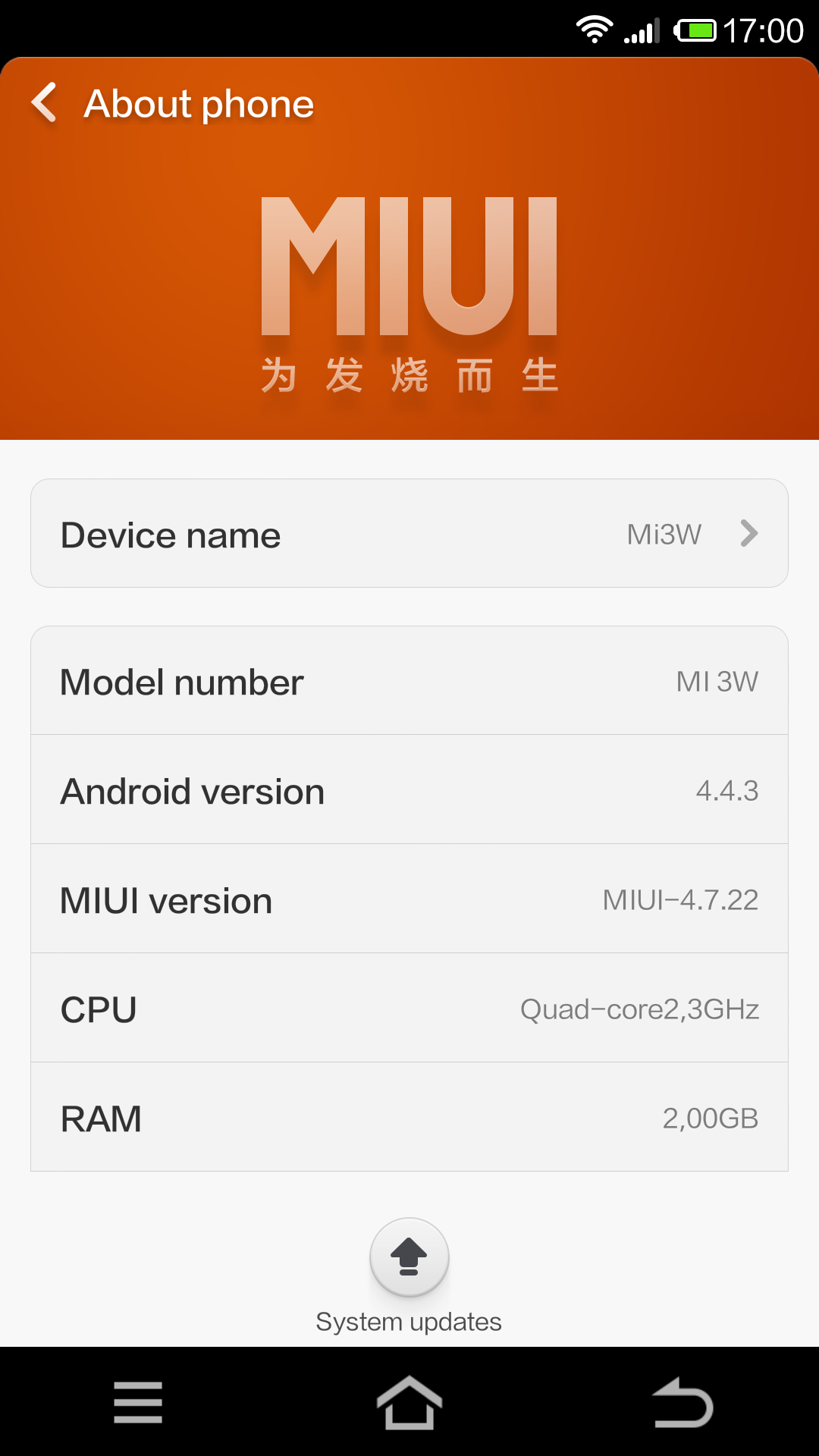Tap the Android version row
The width and height of the screenshot is (819, 1456).
[409, 789]
